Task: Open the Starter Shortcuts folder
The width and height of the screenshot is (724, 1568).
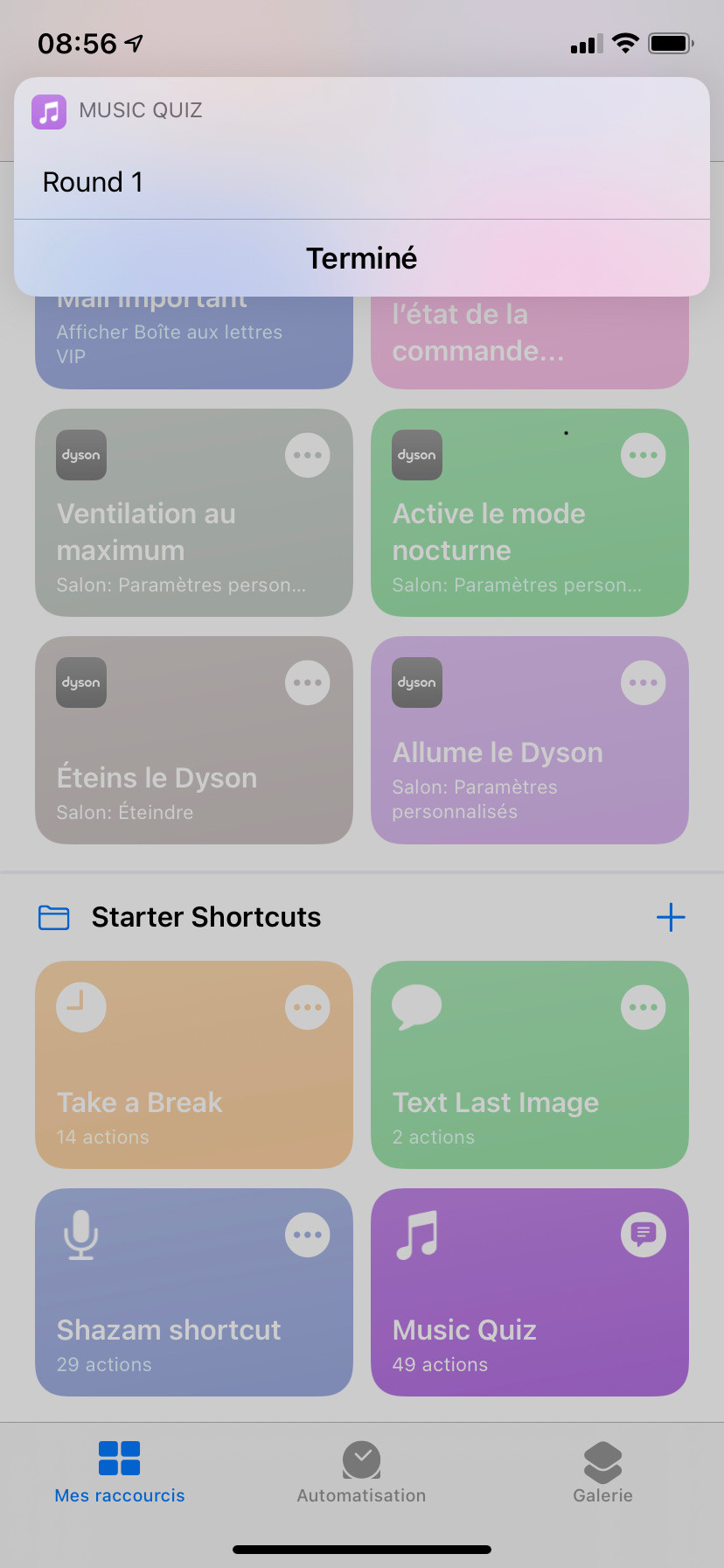Action: (206, 917)
